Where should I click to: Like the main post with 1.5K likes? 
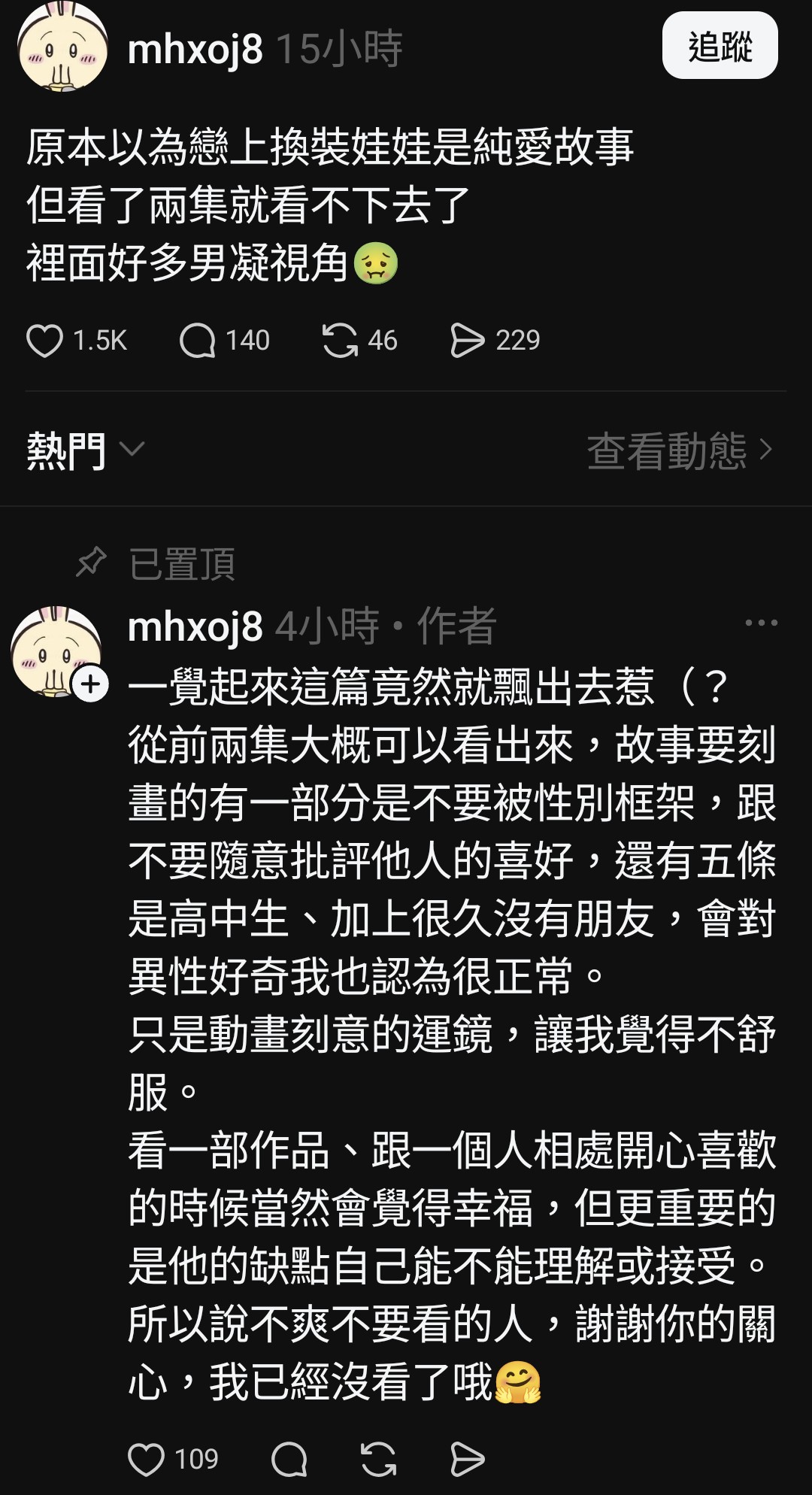pyautogui.click(x=76, y=341)
